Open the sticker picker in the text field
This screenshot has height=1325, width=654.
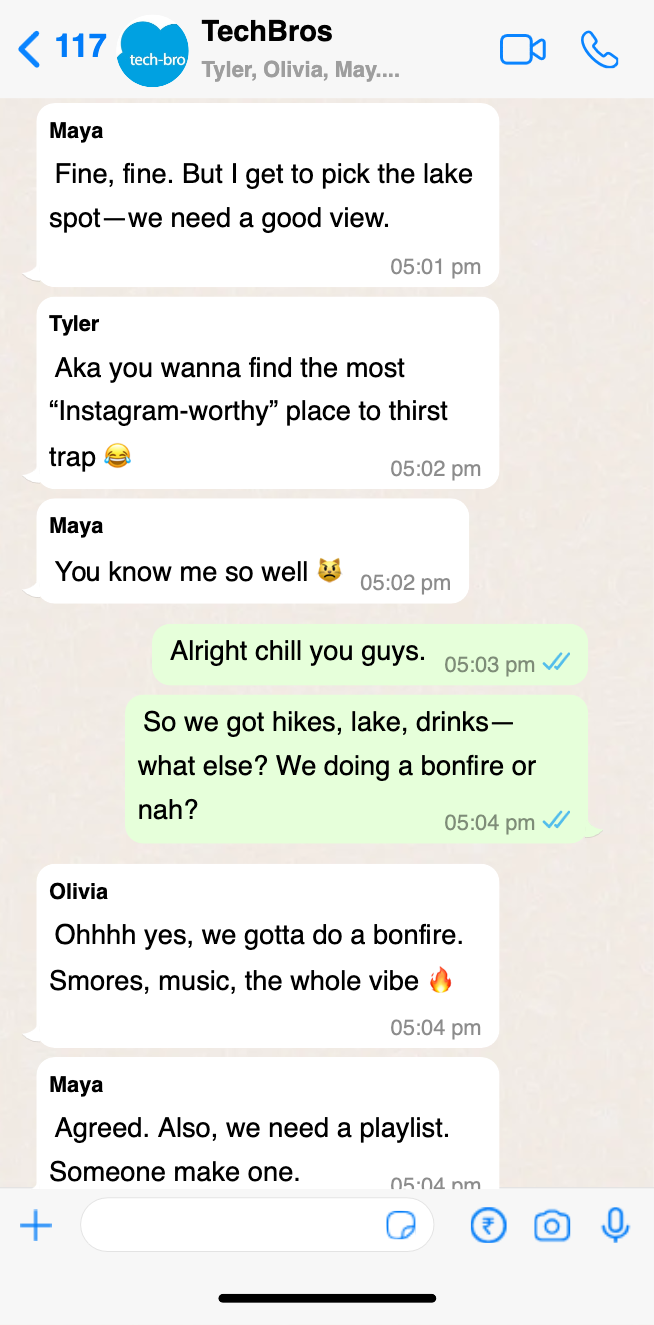[401, 1225]
